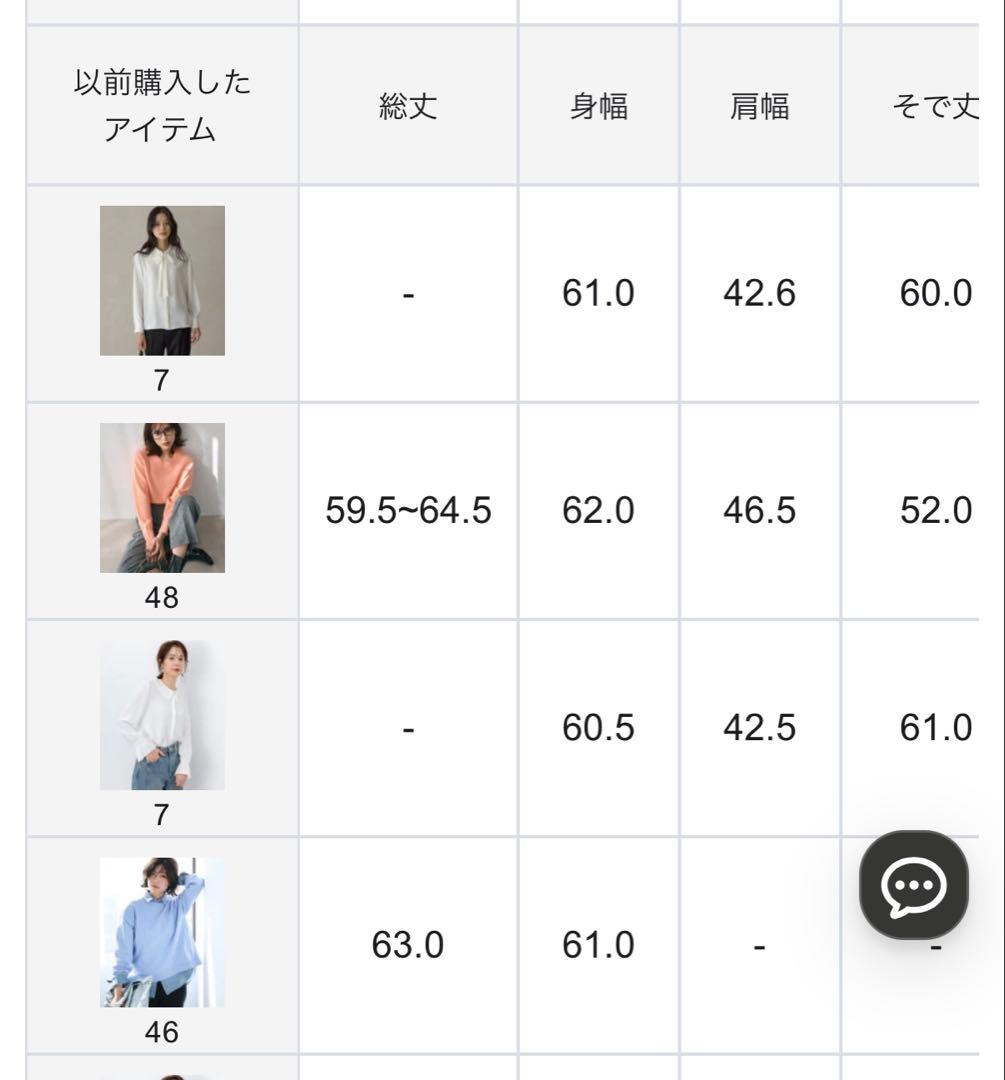Click the 総丈 column header
1005x1080 pixels.
tap(405, 108)
